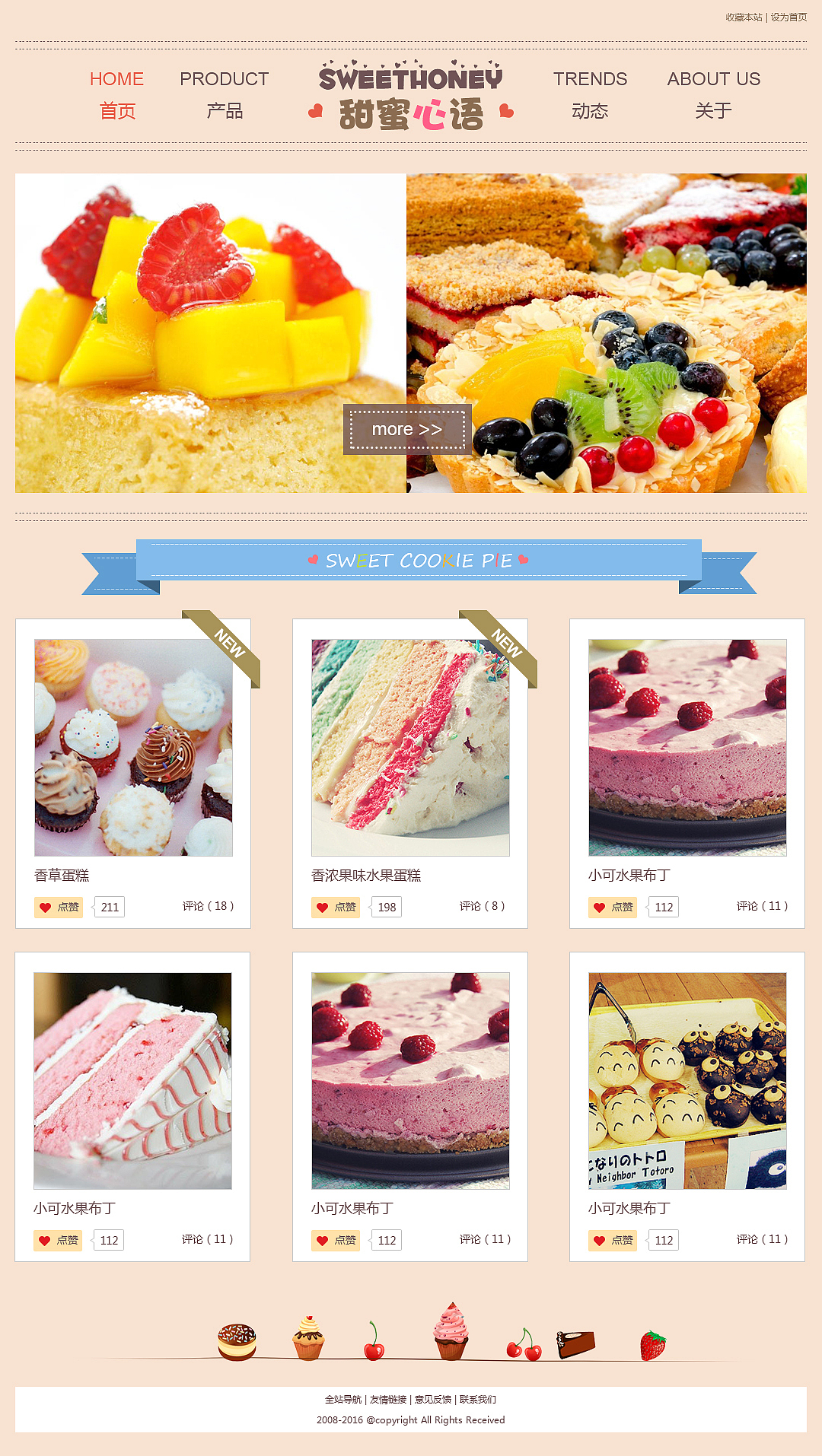Open the PRODUCT 产品 section
822x1456 pixels.
(225, 94)
